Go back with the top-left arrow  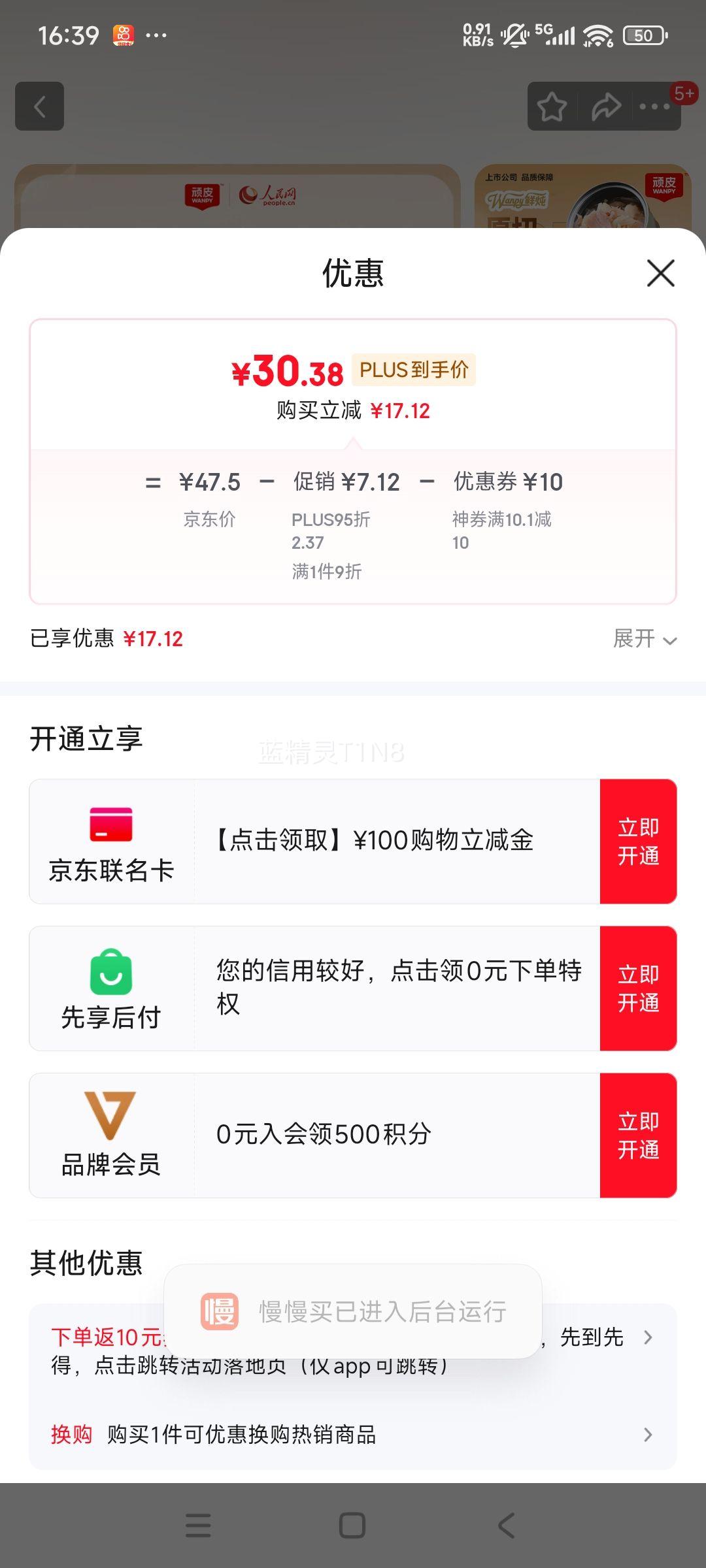[40, 106]
